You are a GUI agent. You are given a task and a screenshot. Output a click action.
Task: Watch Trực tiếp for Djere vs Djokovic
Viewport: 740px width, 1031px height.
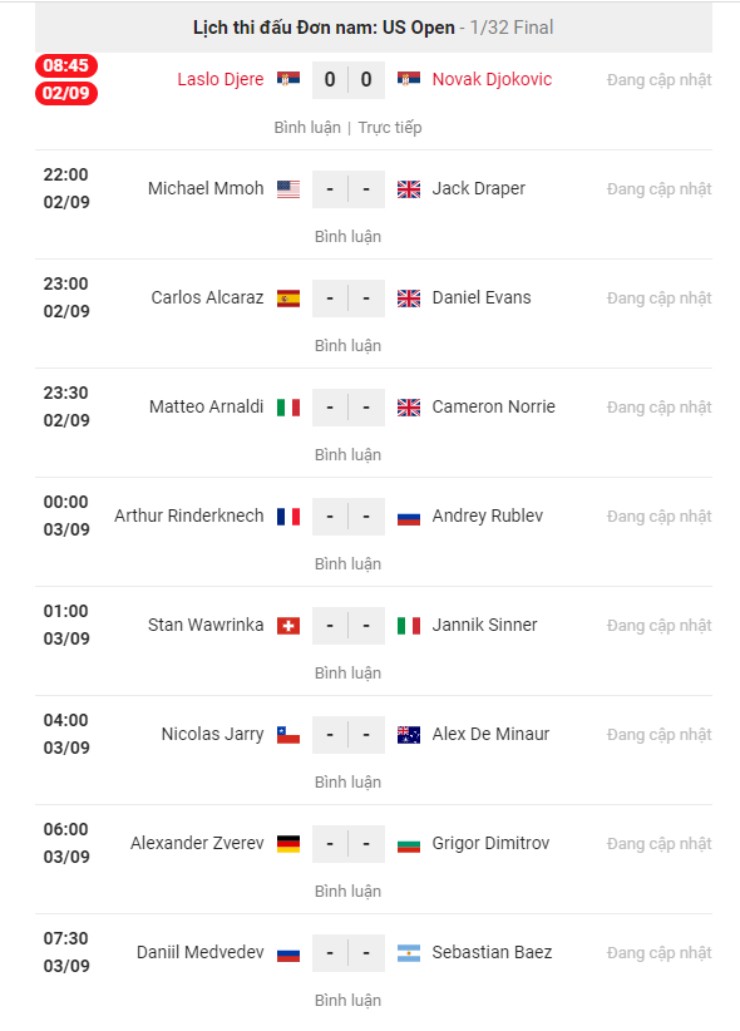click(390, 127)
